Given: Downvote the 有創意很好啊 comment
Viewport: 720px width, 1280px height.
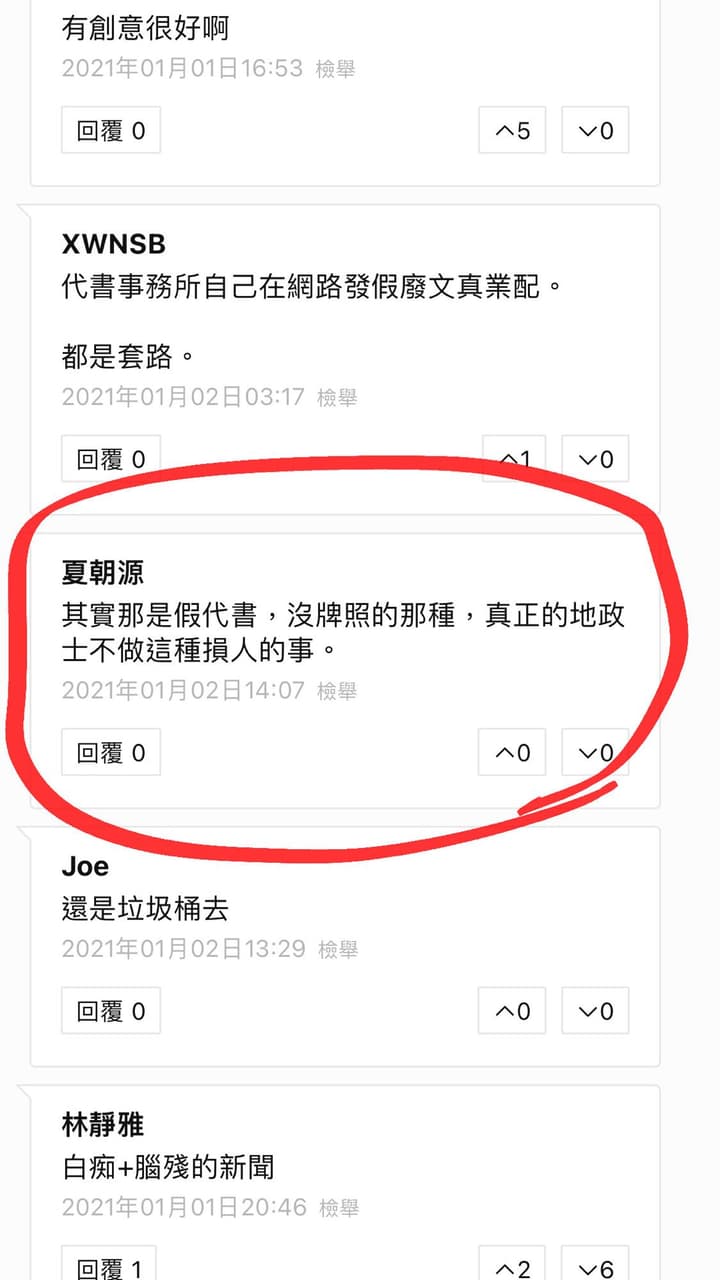Looking at the screenshot, I should 595,130.
